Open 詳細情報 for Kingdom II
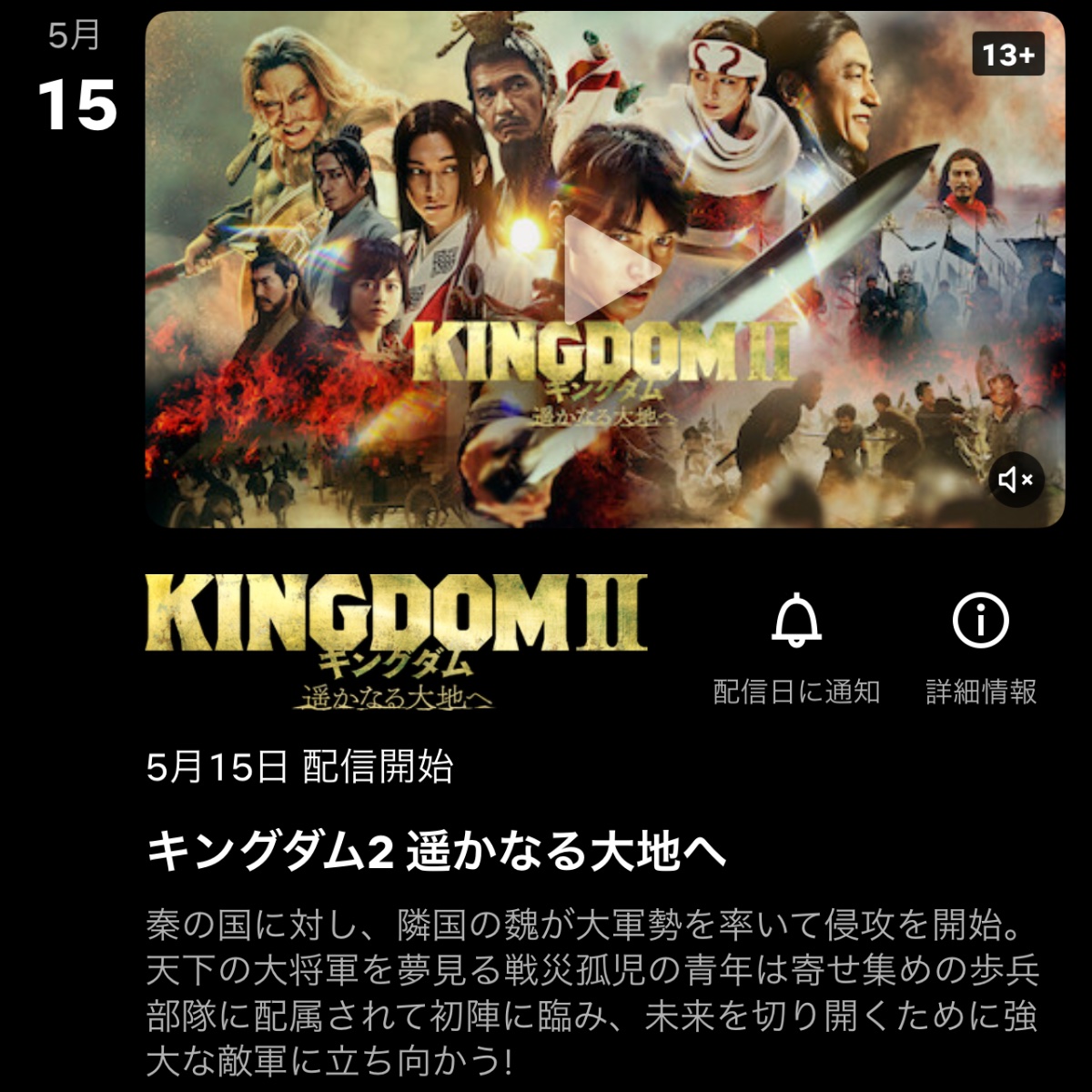This screenshot has height=1092, width=1092. (981, 622)
